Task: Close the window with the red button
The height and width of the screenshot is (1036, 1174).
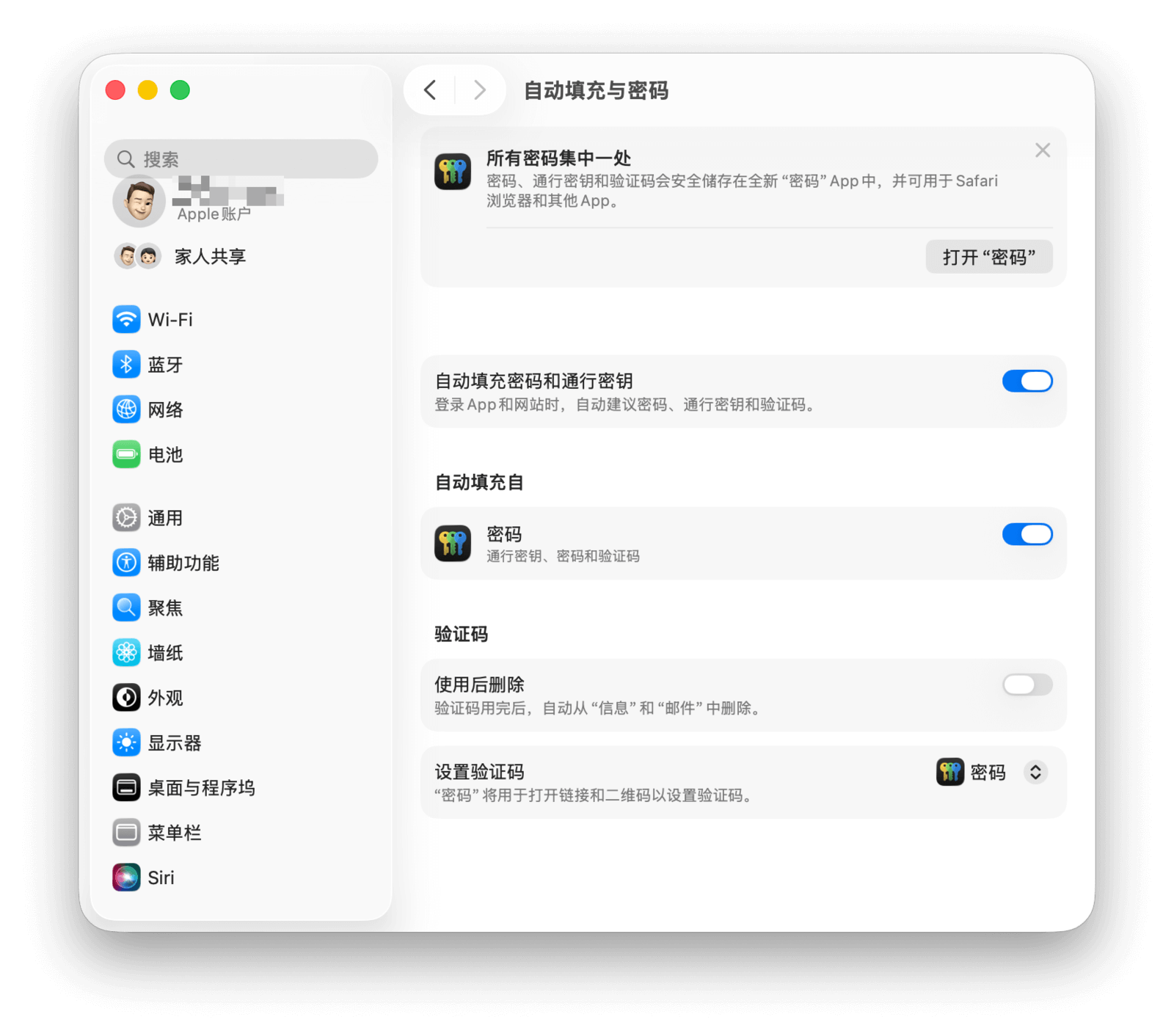Action: [x=115, y=90]
